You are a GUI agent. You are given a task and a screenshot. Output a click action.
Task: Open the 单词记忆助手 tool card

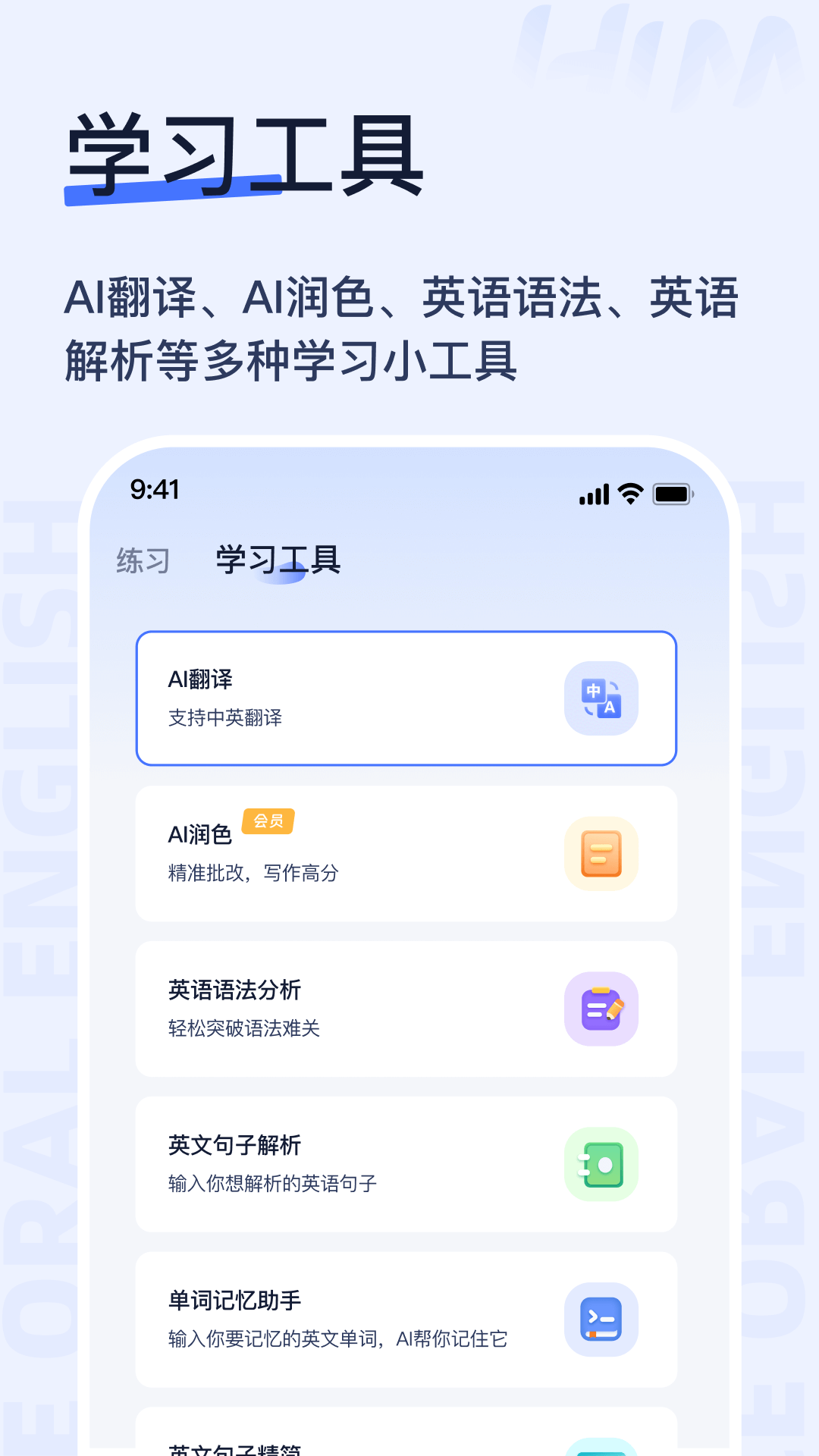point(406,1320)
